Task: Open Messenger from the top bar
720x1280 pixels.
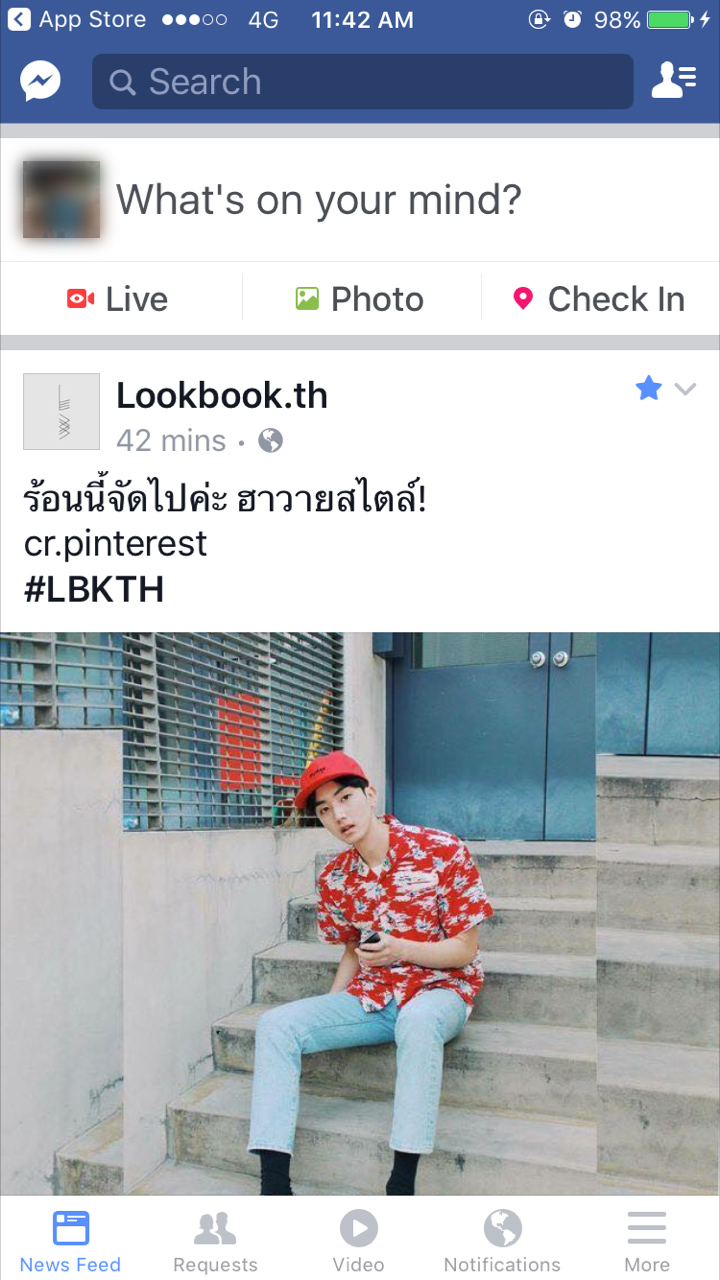Action: [x=41, y=82]
